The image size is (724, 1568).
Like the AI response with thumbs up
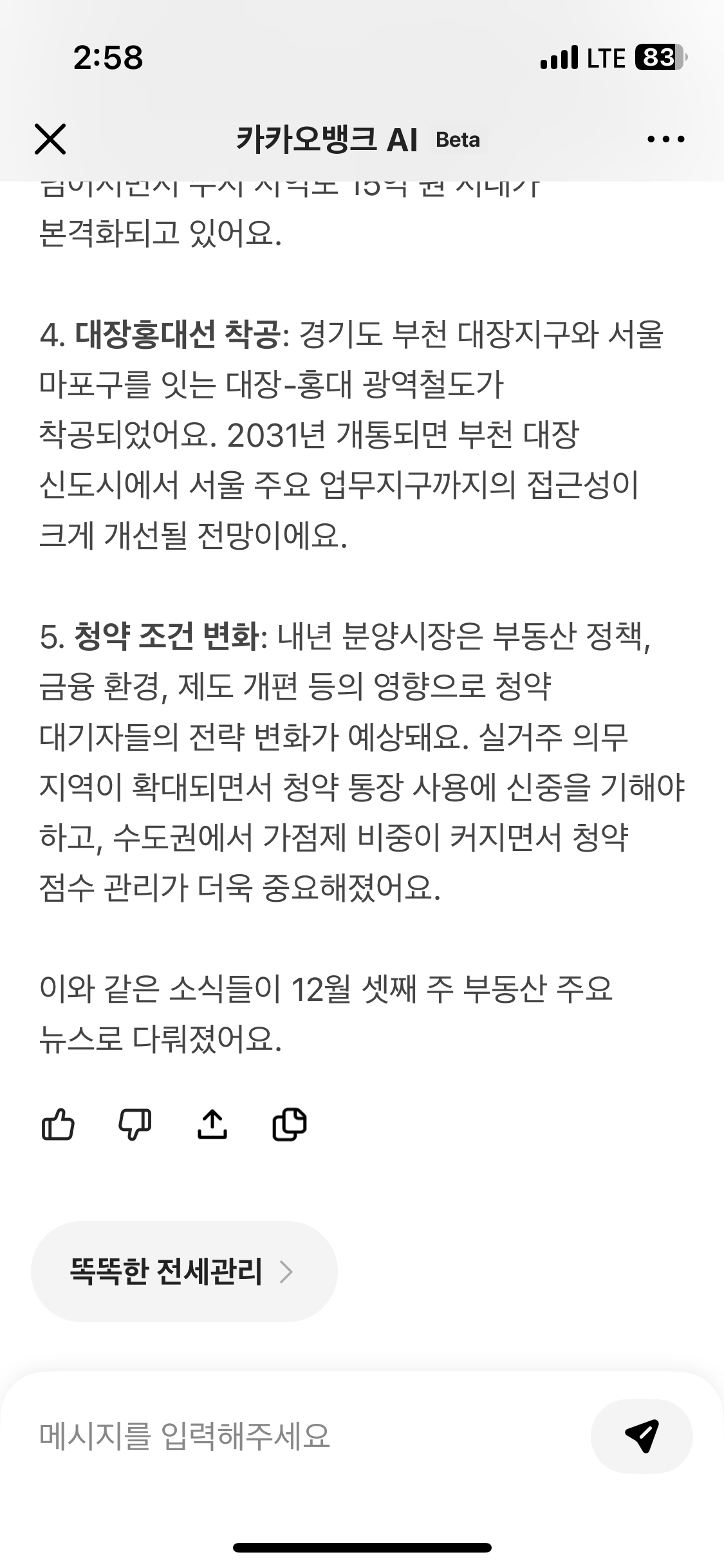(58, 1125)
